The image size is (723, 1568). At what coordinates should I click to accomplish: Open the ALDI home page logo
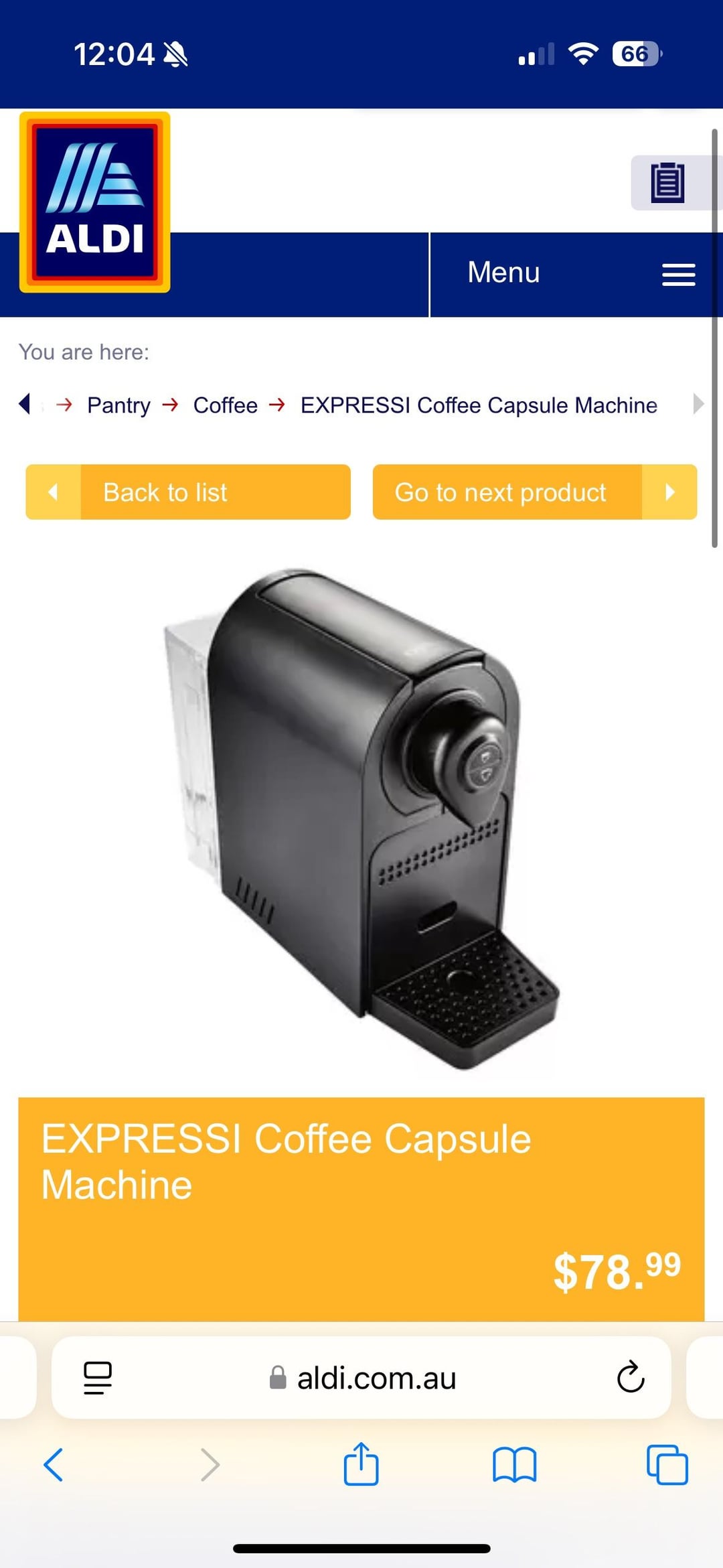point(94,202)
